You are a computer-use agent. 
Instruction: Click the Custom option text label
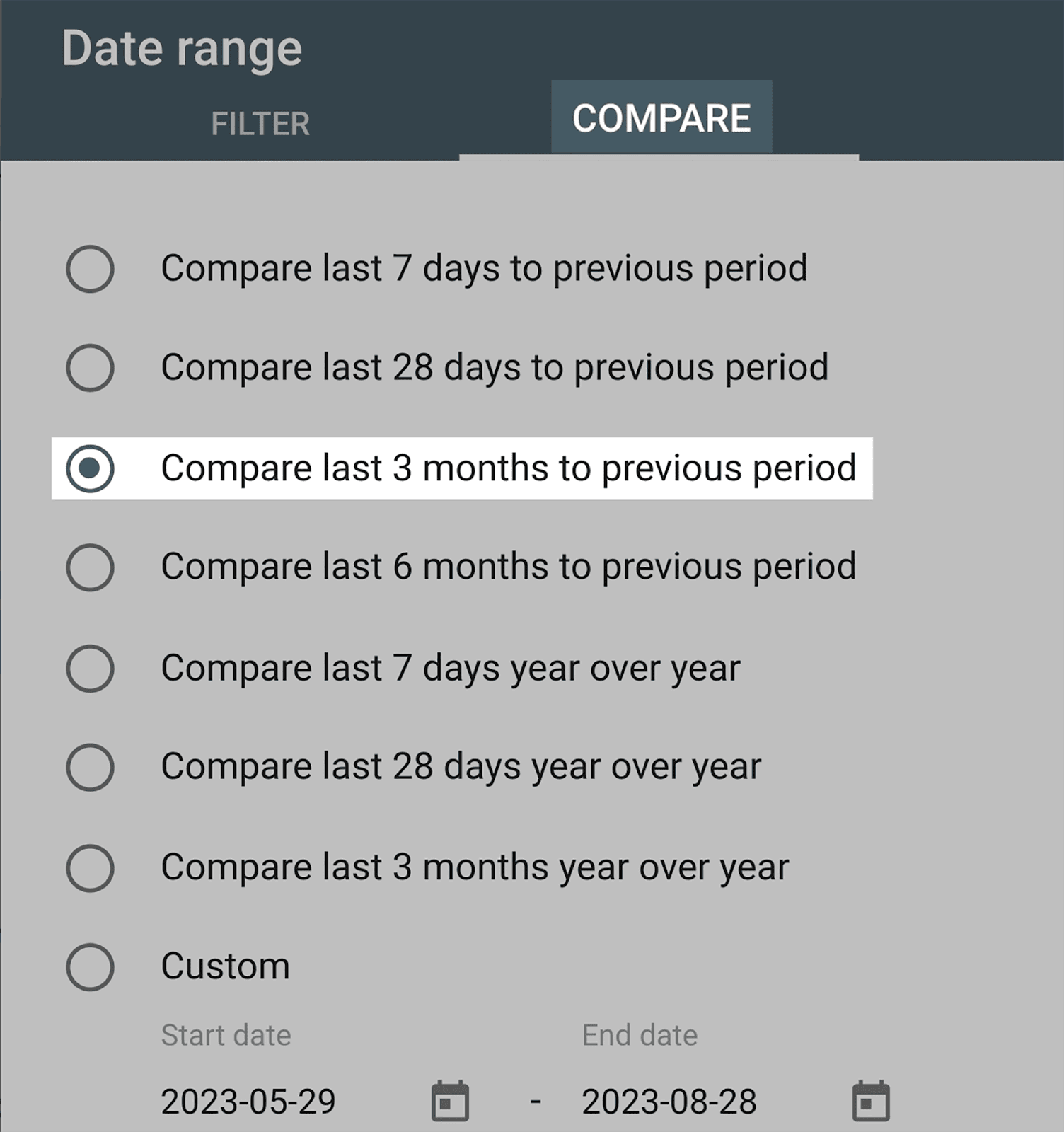tap(225, 967)
